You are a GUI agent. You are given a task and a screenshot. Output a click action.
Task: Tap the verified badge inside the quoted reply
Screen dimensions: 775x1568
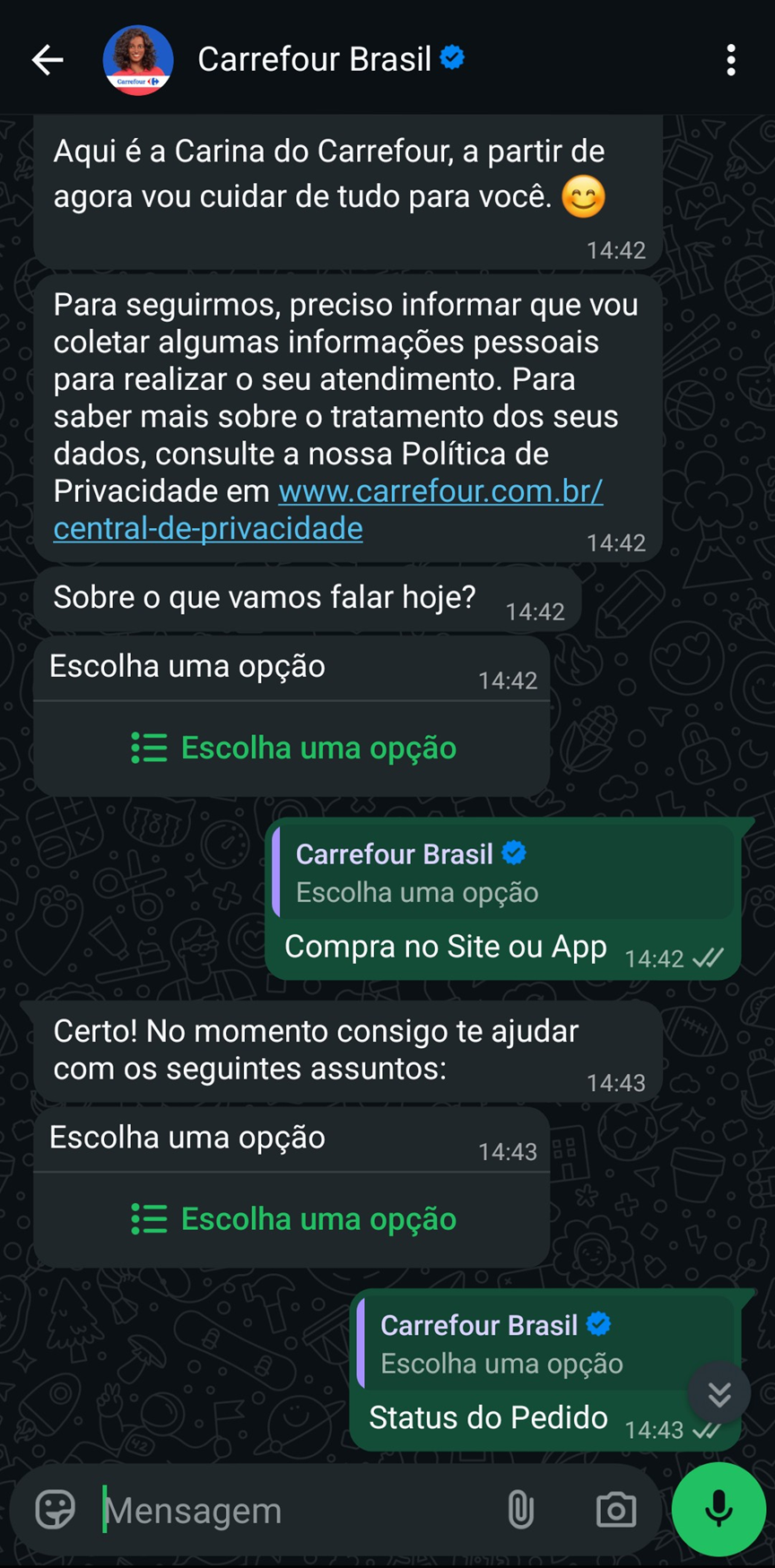[x=512, y=853]
